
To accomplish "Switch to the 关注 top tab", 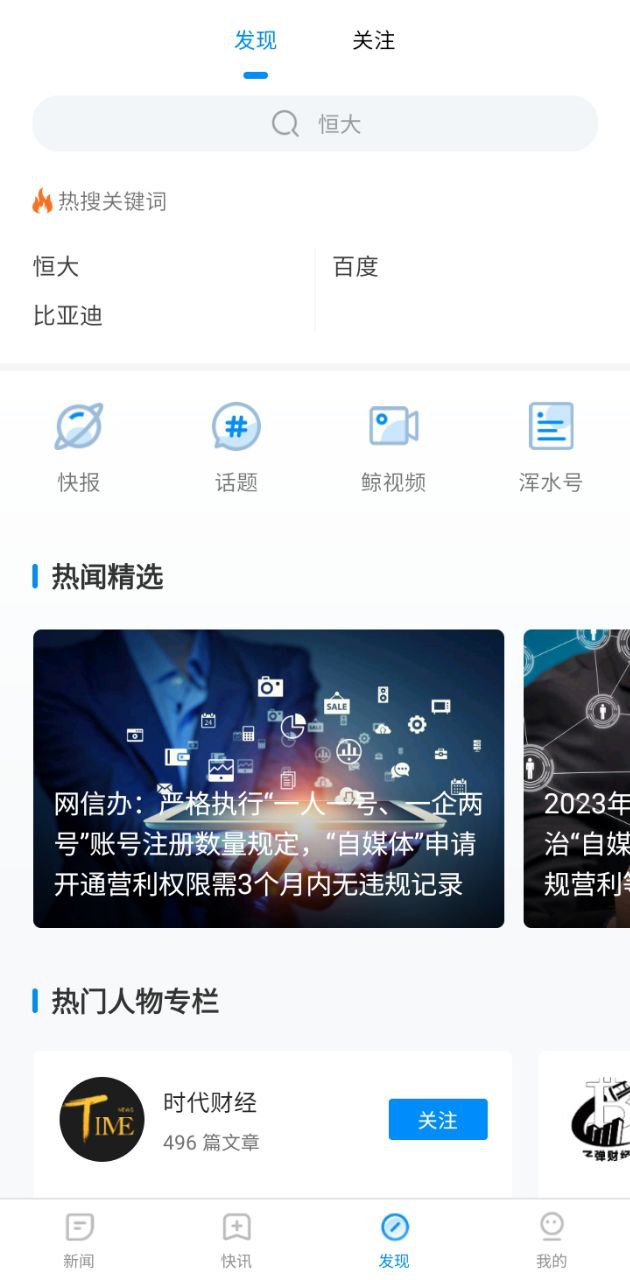I will (x=373, y=41).
